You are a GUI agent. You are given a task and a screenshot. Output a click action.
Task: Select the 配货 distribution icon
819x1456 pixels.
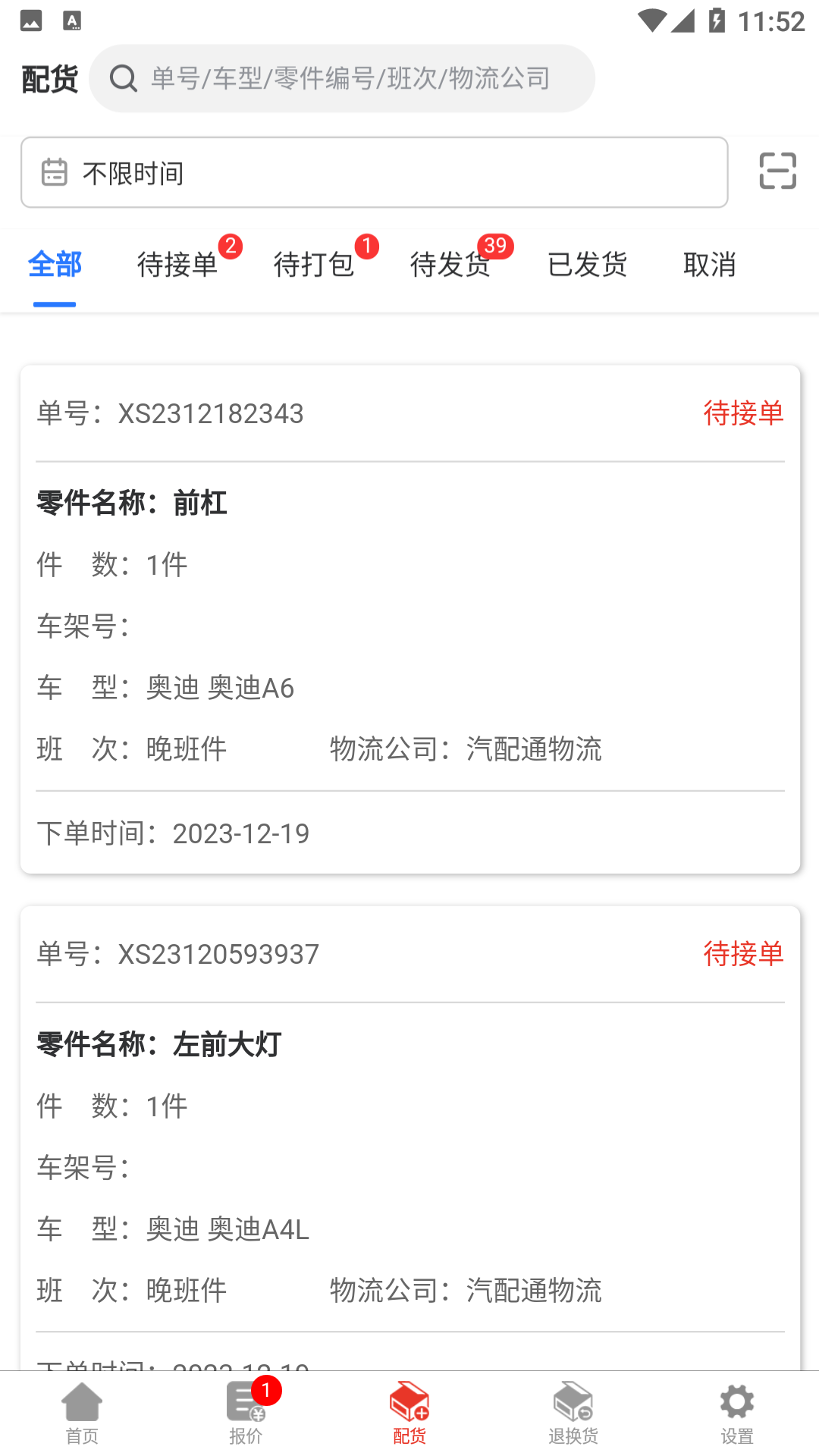click(x=409, y=1403)
